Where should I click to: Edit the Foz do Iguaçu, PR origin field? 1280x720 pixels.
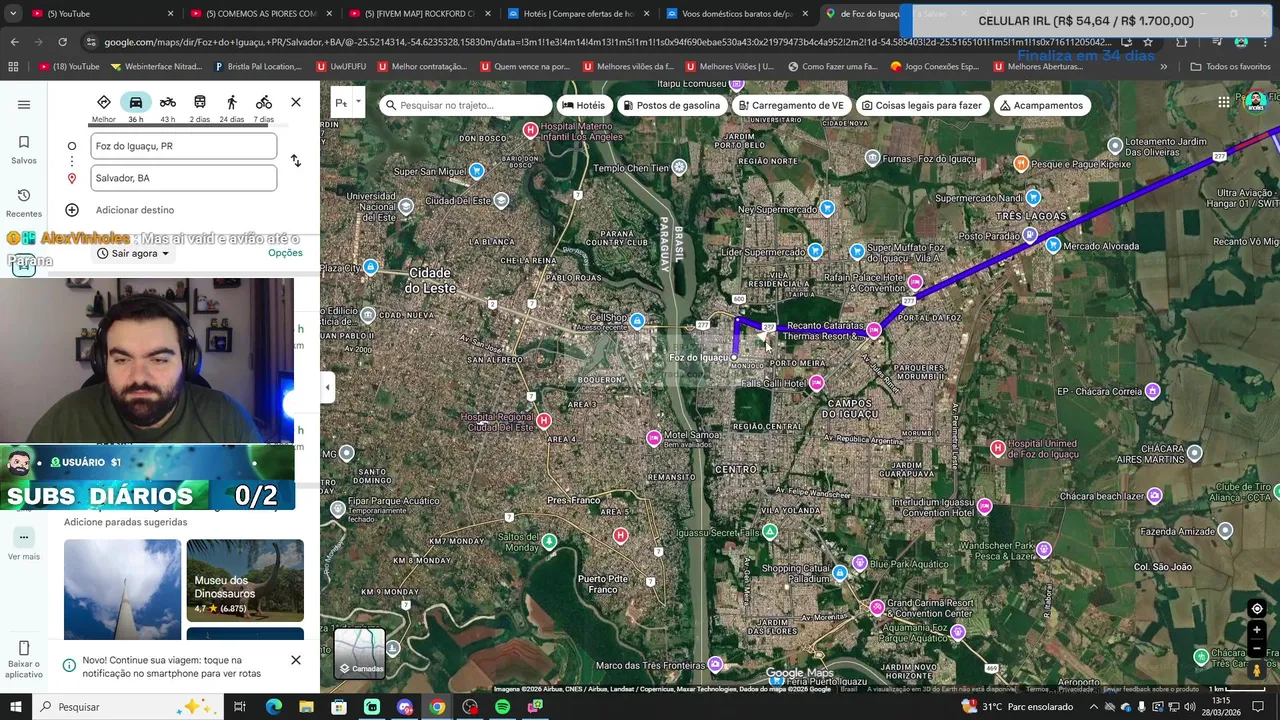(x=183, y=146)
